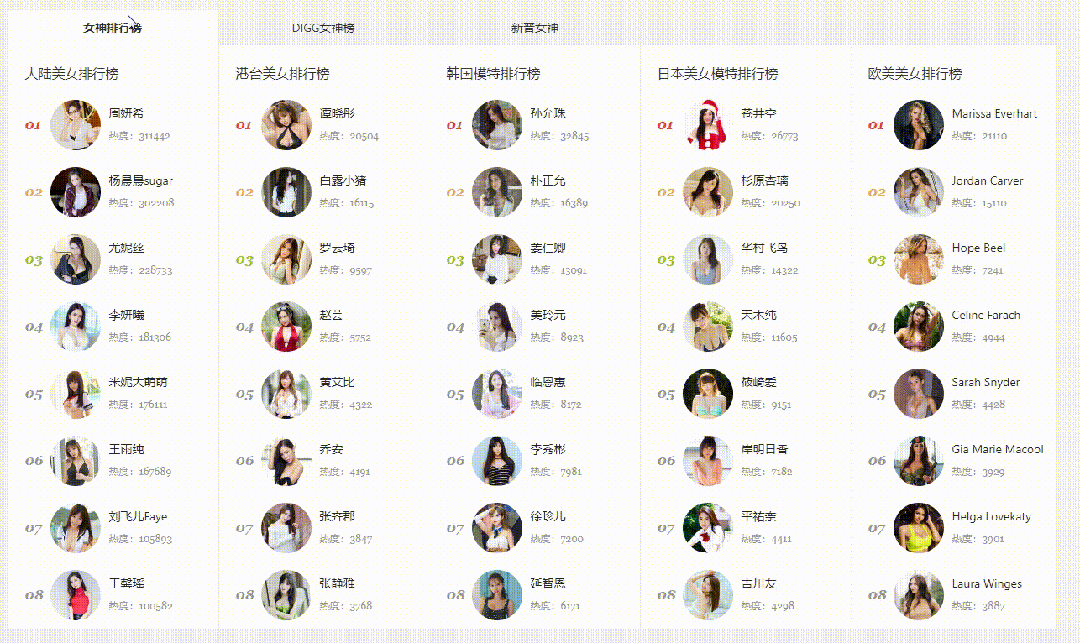Open 朴正允's ranking entry
The width and height of the screenshot is (1080, 643).
click(x=548, y=181)
